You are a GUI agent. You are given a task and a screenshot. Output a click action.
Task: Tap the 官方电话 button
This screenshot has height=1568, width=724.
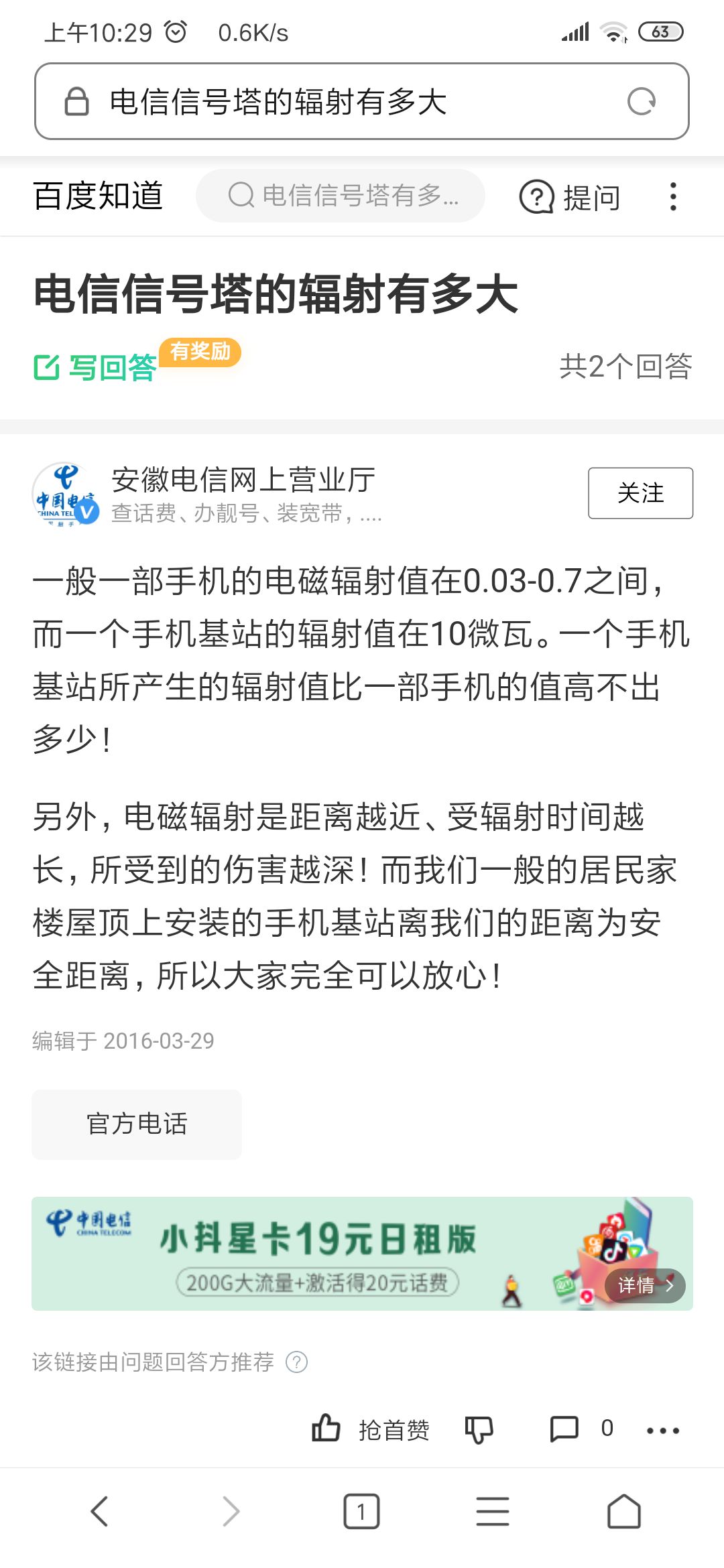(x=137, y=1124)
